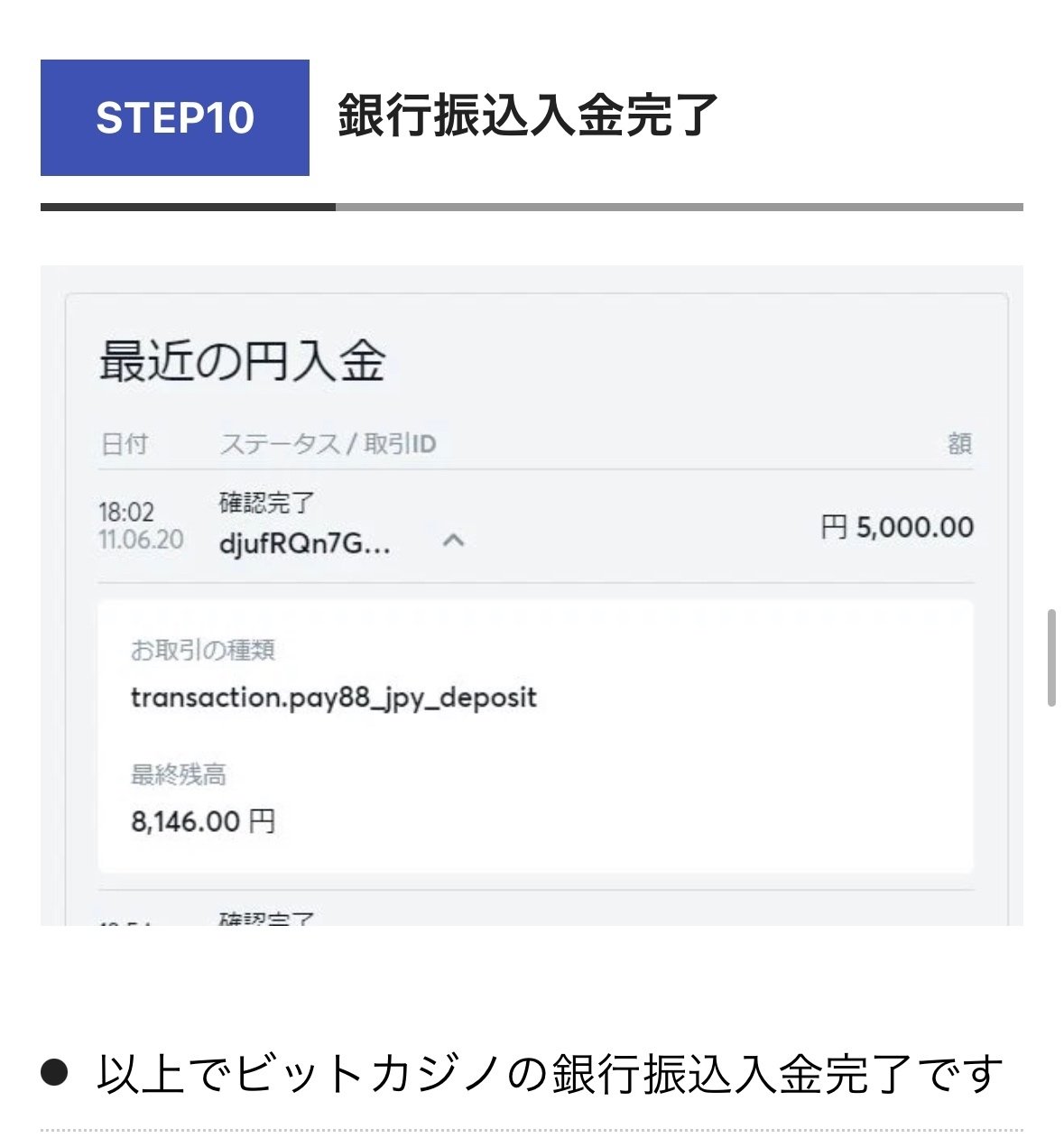Click the STEP10 badge

tap(176, 116)
